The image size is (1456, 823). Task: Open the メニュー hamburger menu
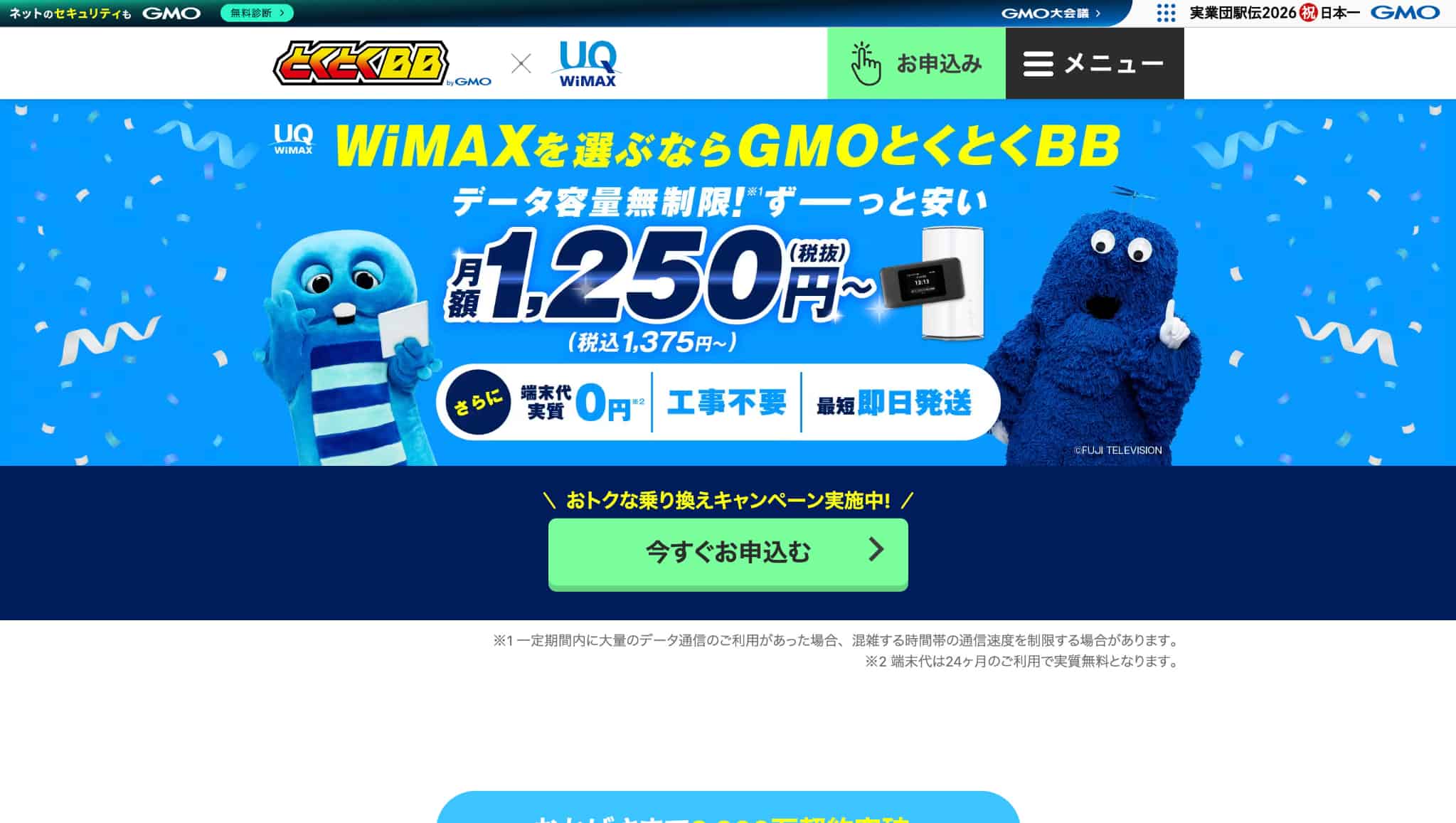(1094, 63)
